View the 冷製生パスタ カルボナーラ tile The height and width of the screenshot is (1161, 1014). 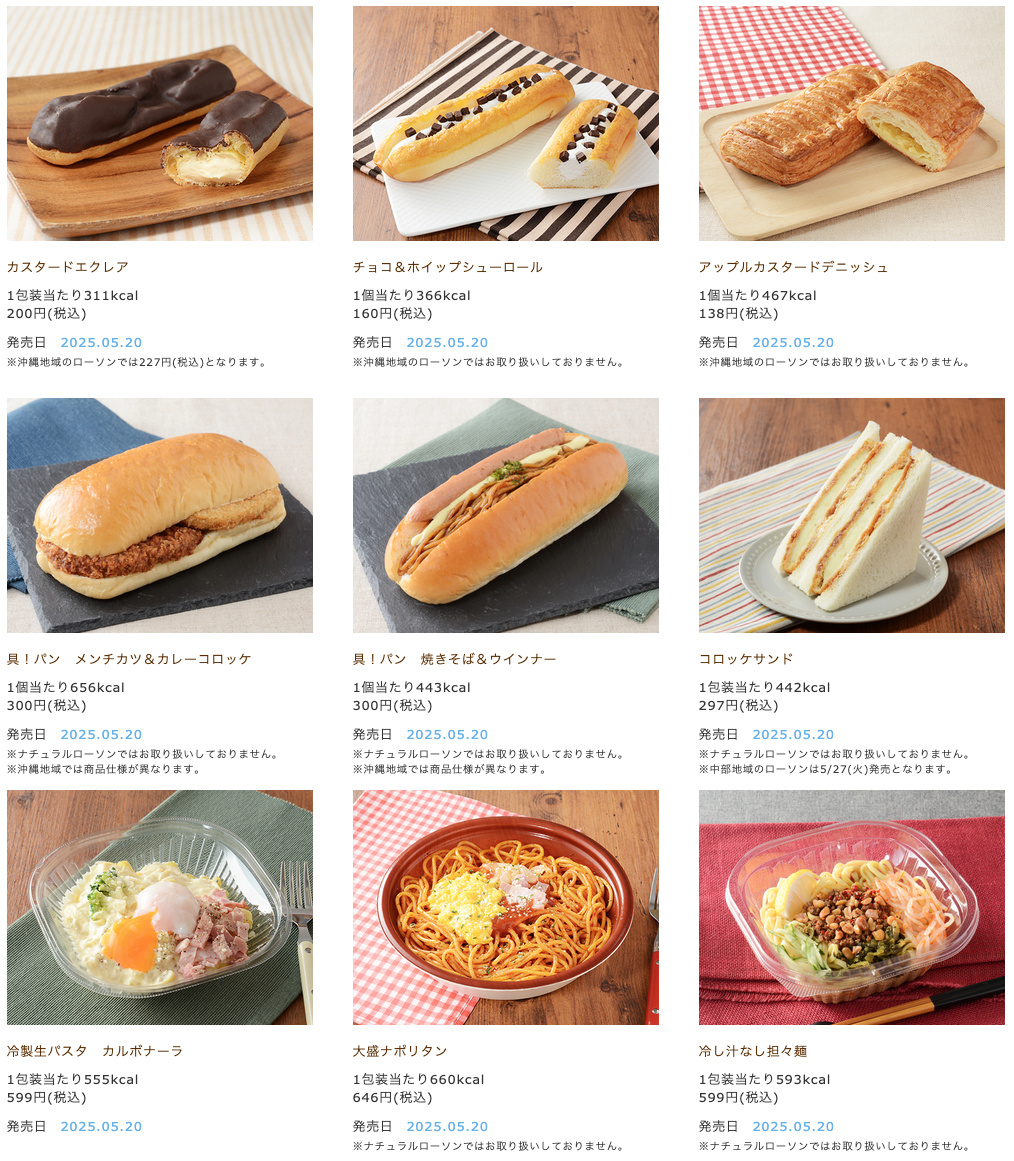(x=159, y=907)
